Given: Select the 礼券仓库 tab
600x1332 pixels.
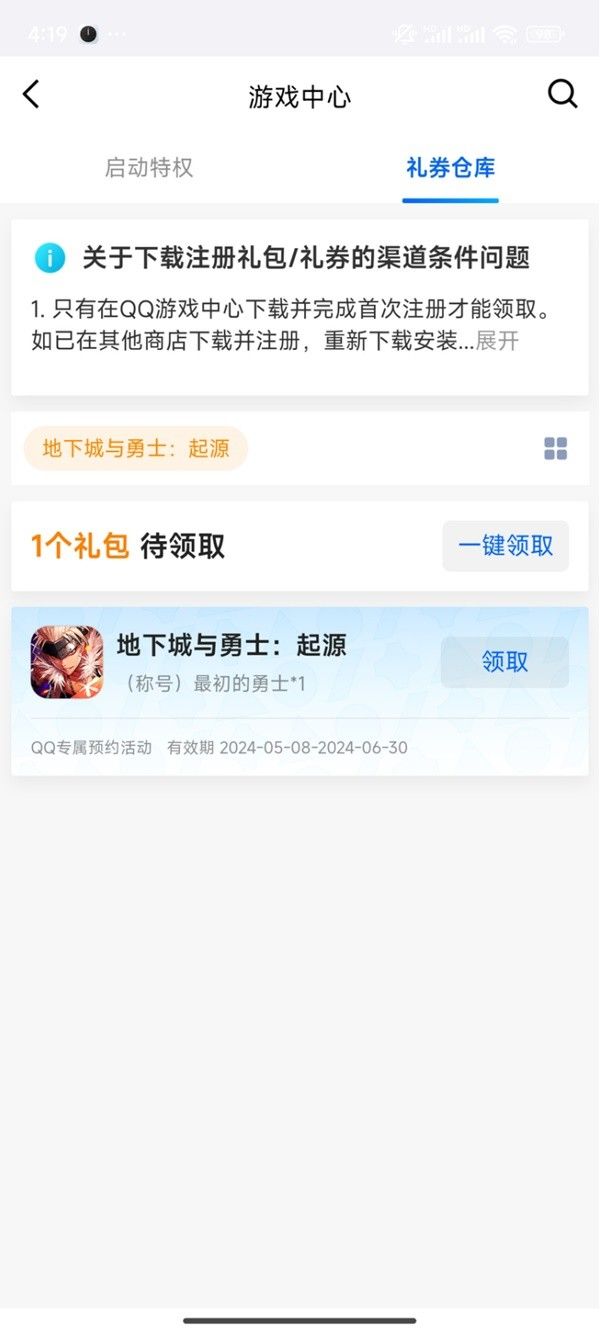Looking at the screenshot, I should click(x=450, y=167).
